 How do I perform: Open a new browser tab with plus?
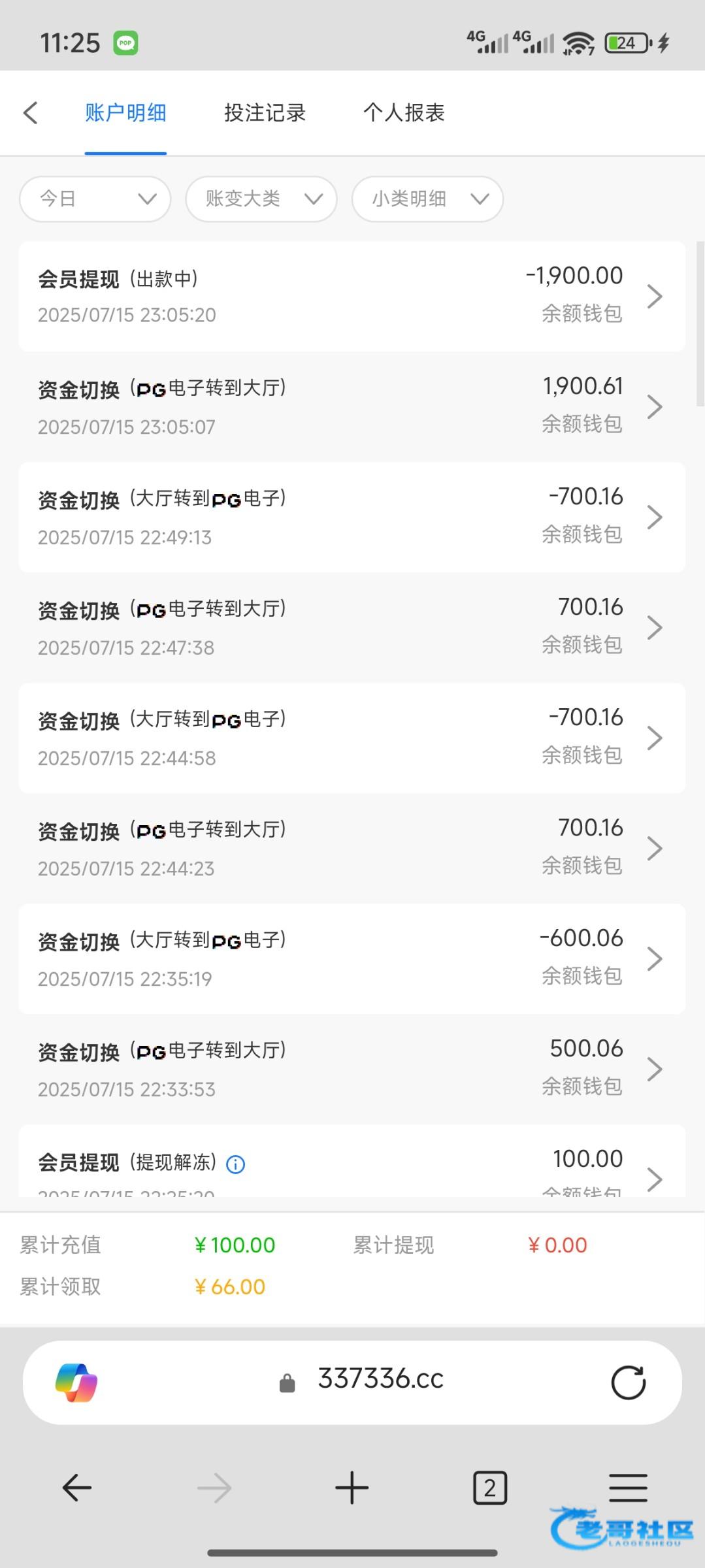(x=352, y=1488)
